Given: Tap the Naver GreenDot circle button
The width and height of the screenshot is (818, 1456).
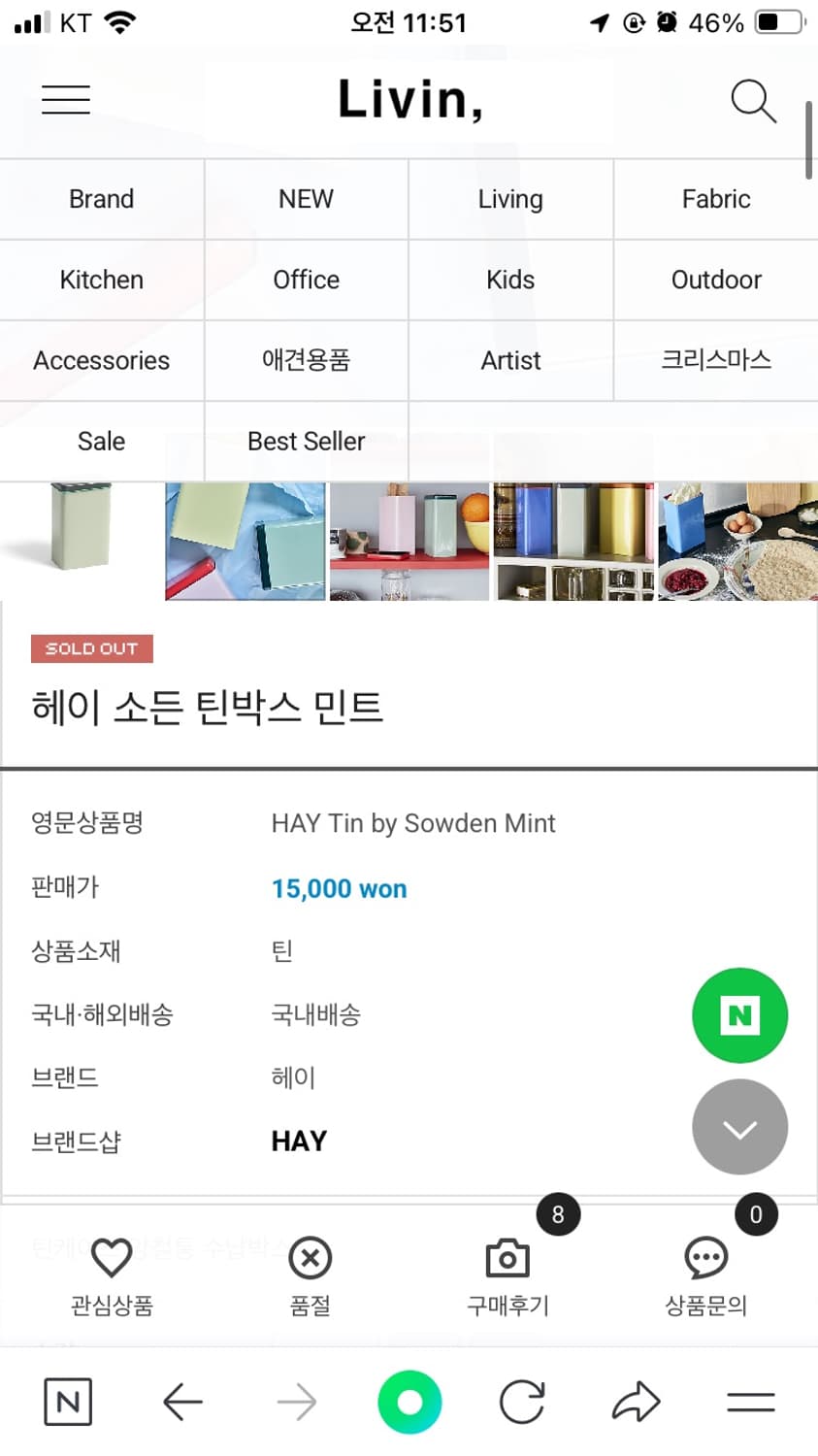Looking at the screenshot, I should pyautogui.click(x=409, y=1401).
